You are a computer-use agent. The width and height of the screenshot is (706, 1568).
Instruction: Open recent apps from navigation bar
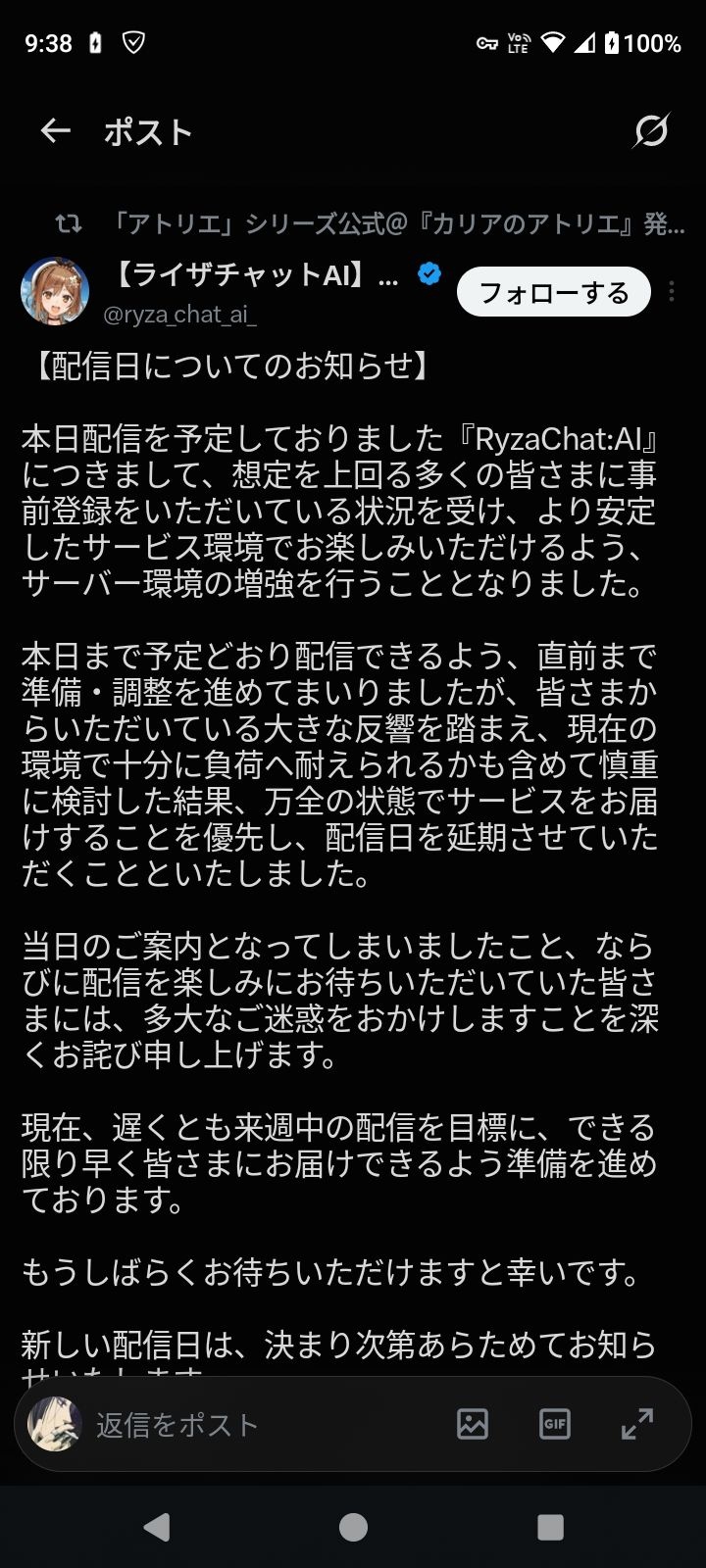(550, 1527)
